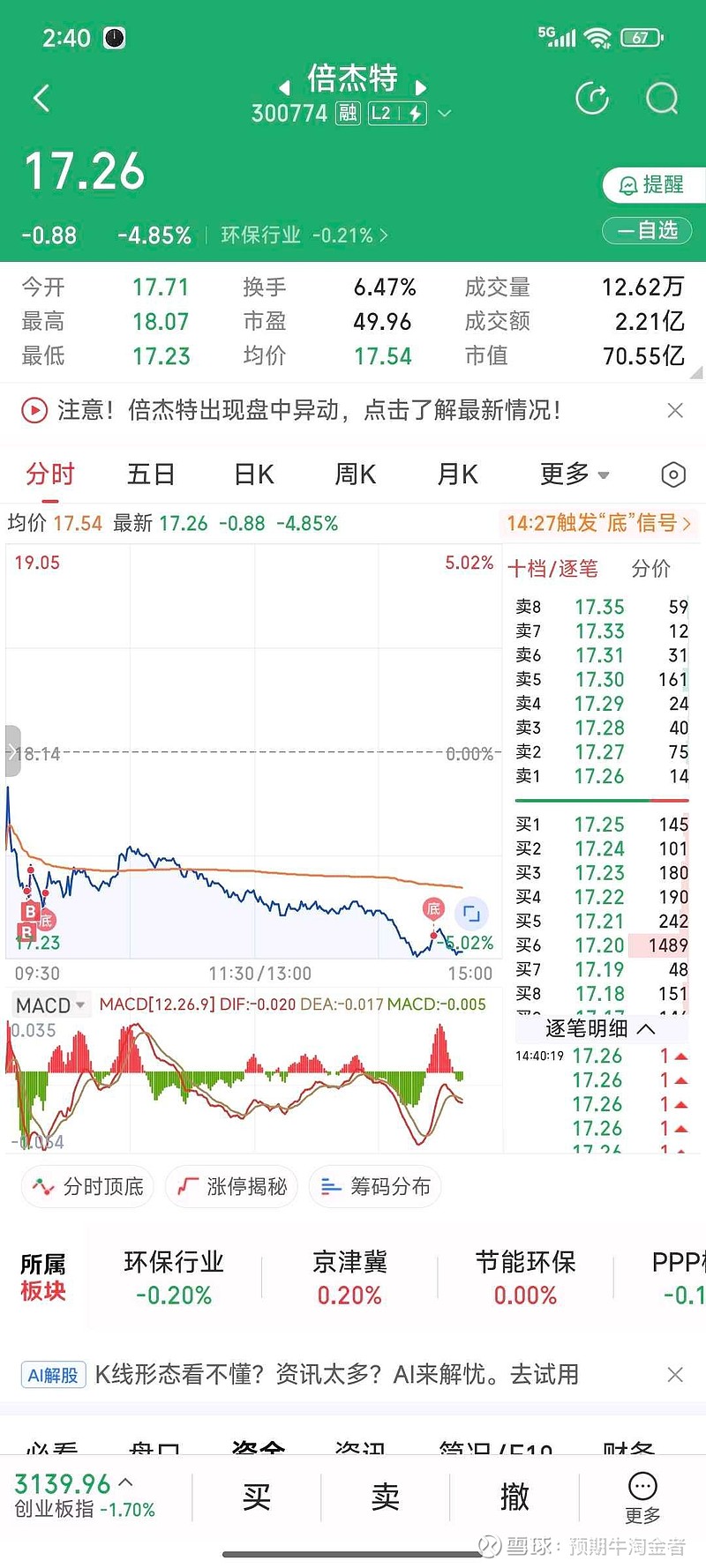Image resolution: width=706 pixels, height=1568 pixels.
Task: Tap the play icon on 盘中异动 notice
Action: click(34, 410)
